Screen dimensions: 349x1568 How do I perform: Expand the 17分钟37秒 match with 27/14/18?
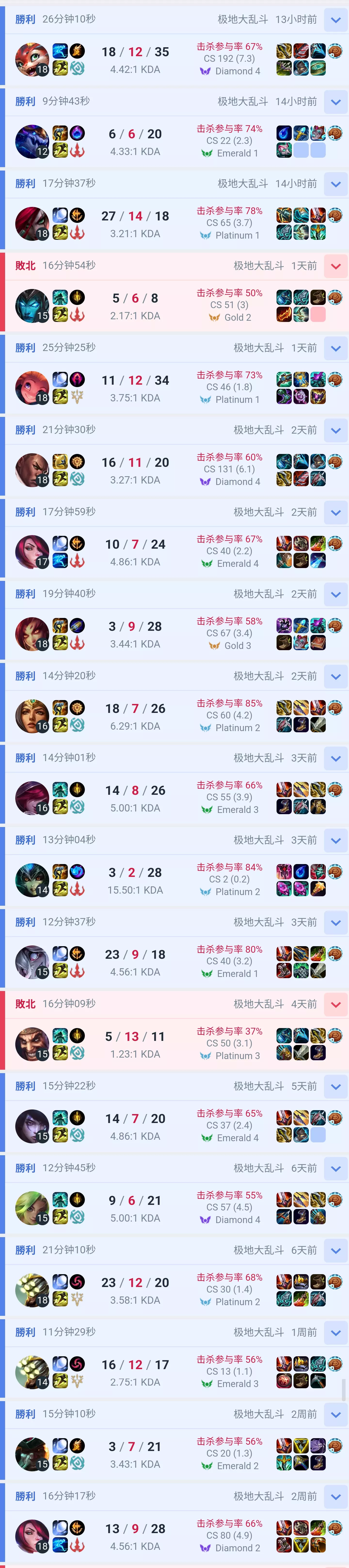(x=336, y=184)
